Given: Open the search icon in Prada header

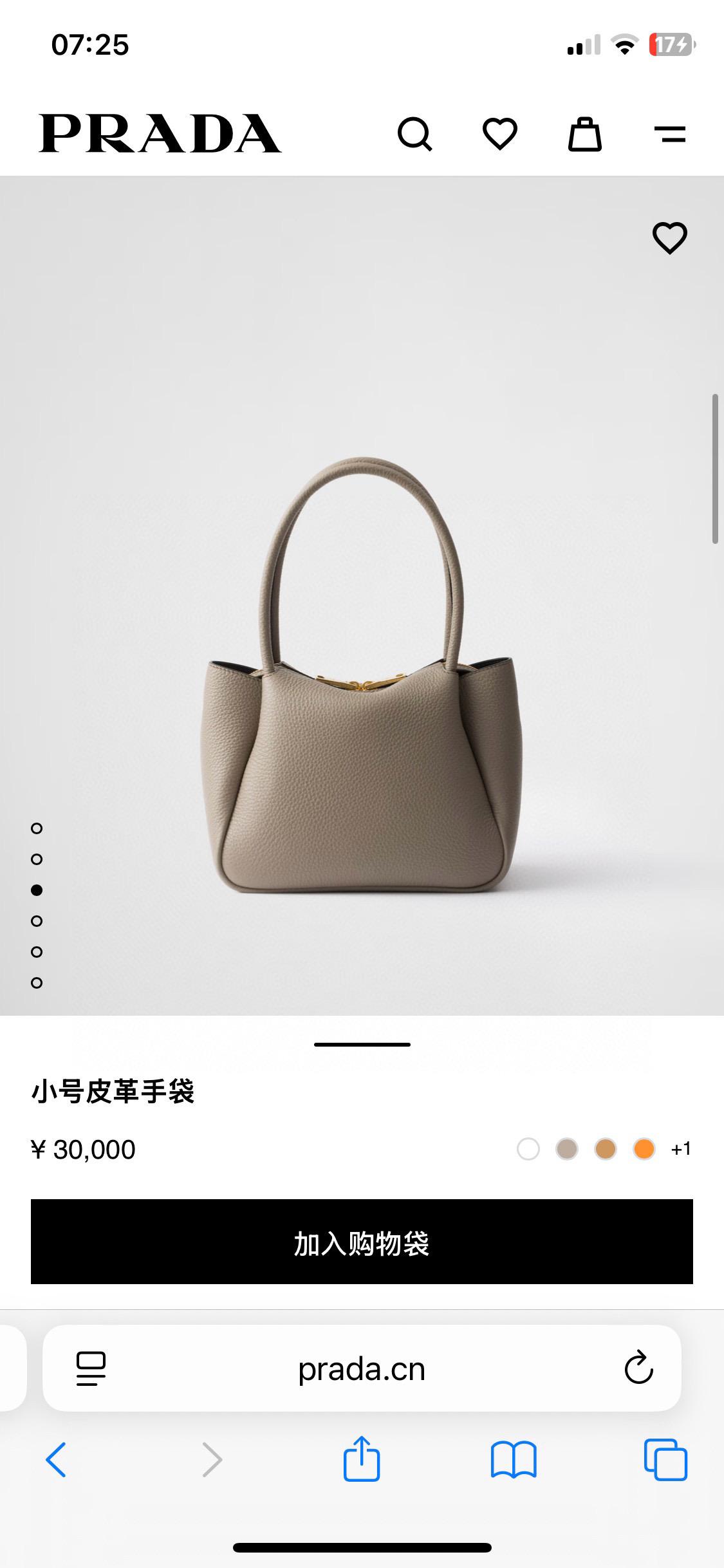Looking at the screenshot, I should pyautogui.click(x=414, y=134).
